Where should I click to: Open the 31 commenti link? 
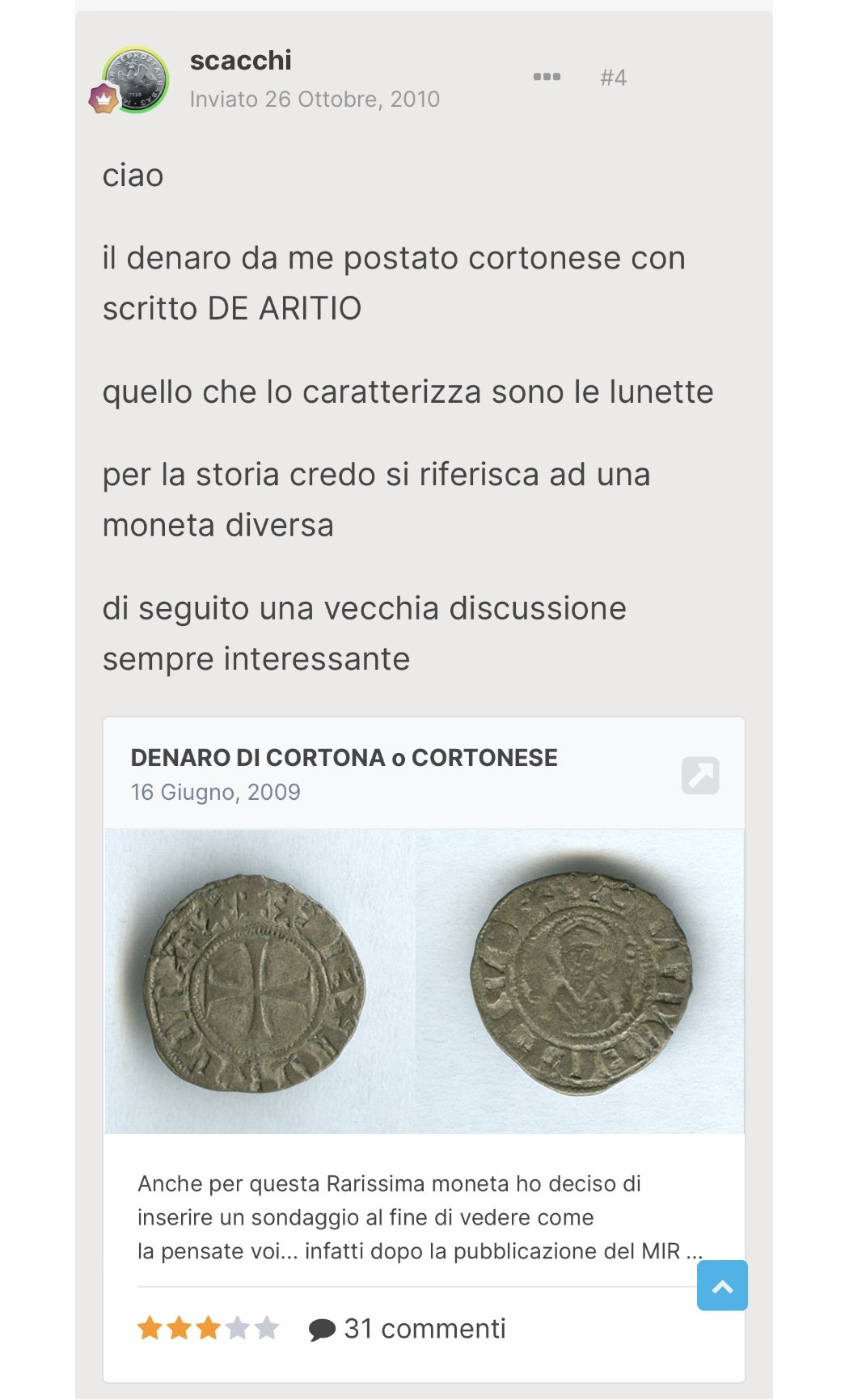[x=408, y=1329]
